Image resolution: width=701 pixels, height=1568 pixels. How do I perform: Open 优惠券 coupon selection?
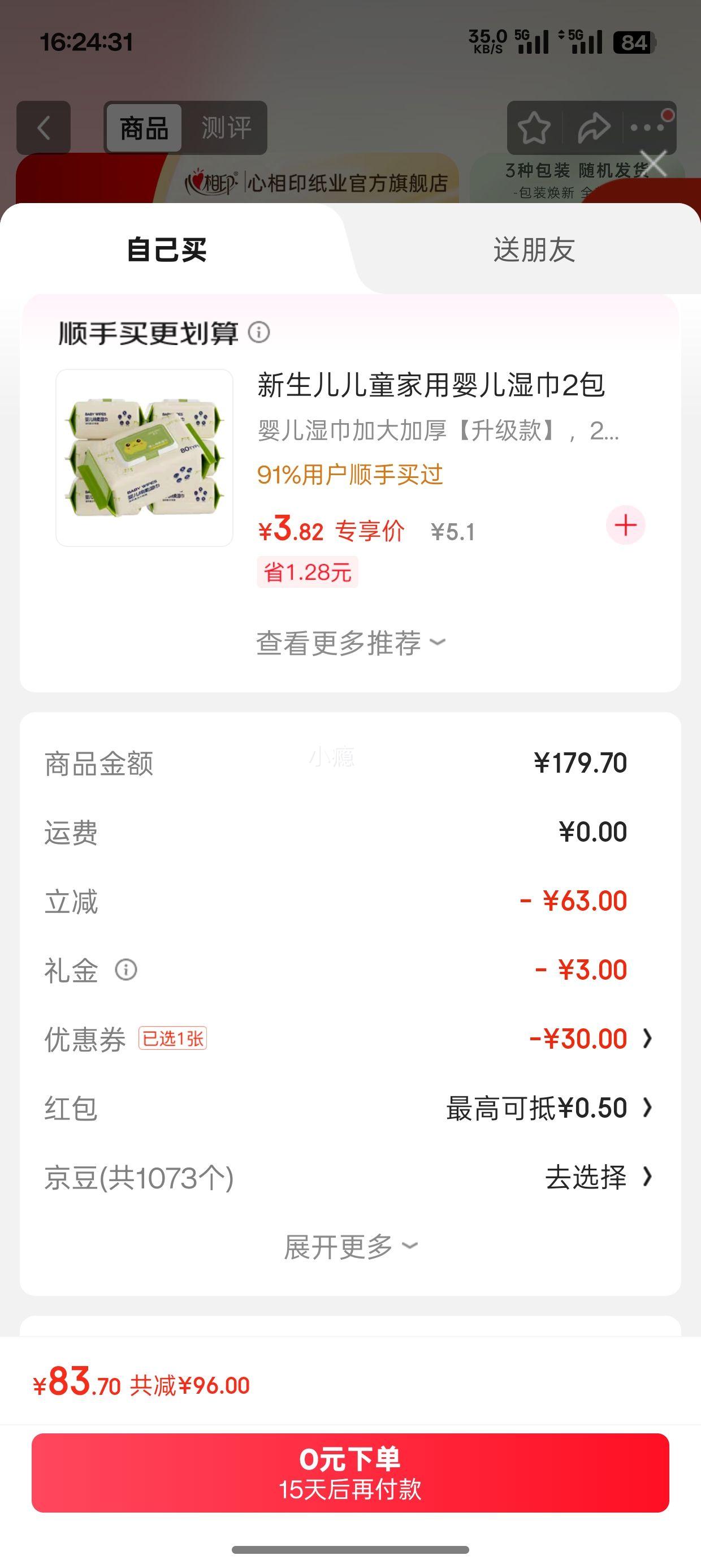point(590,1039)
